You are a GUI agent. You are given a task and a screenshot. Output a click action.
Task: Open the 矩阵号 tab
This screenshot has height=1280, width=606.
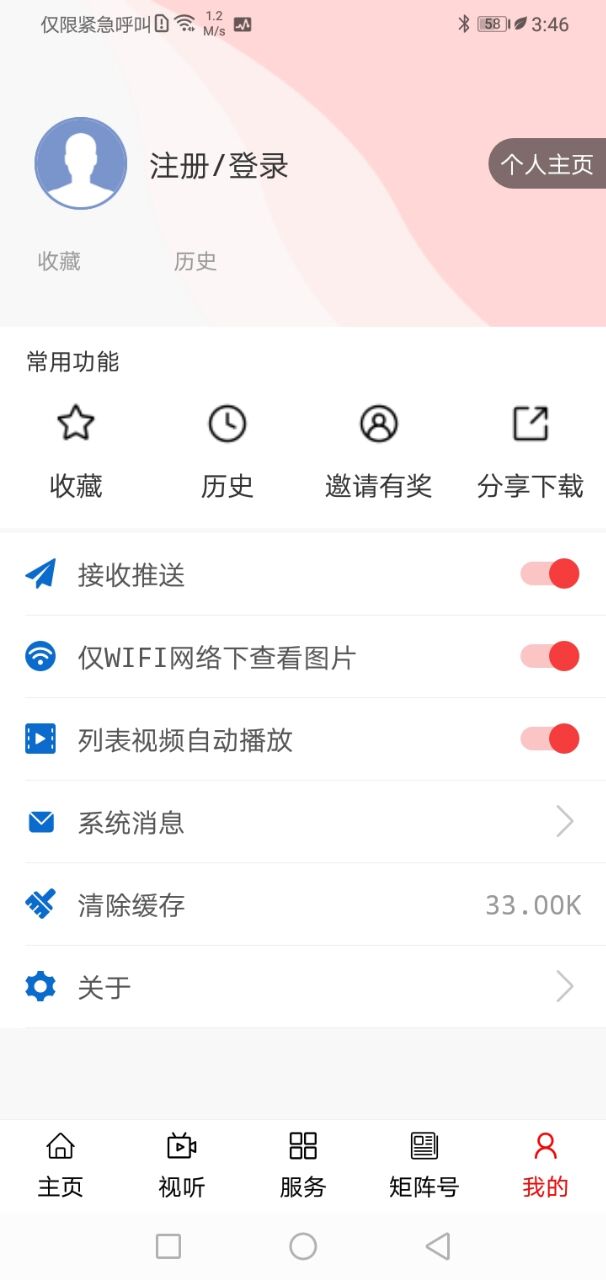click(x=424, y=1165)
